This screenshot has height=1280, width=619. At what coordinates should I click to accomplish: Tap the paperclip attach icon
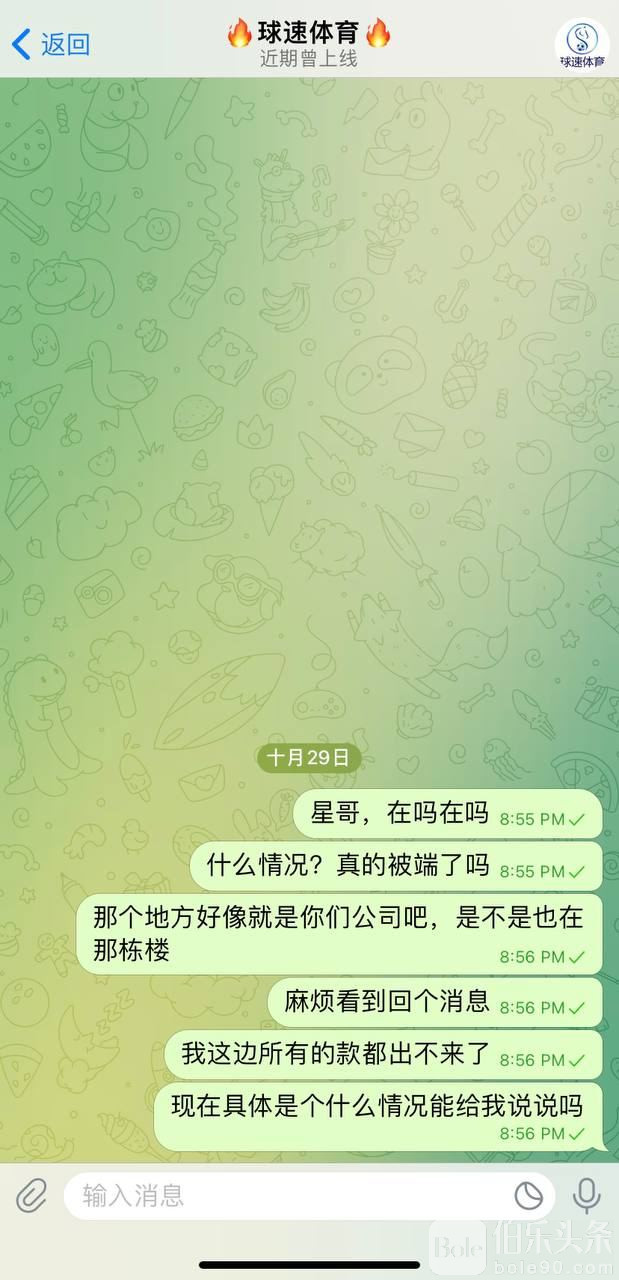coord(31,1195)
